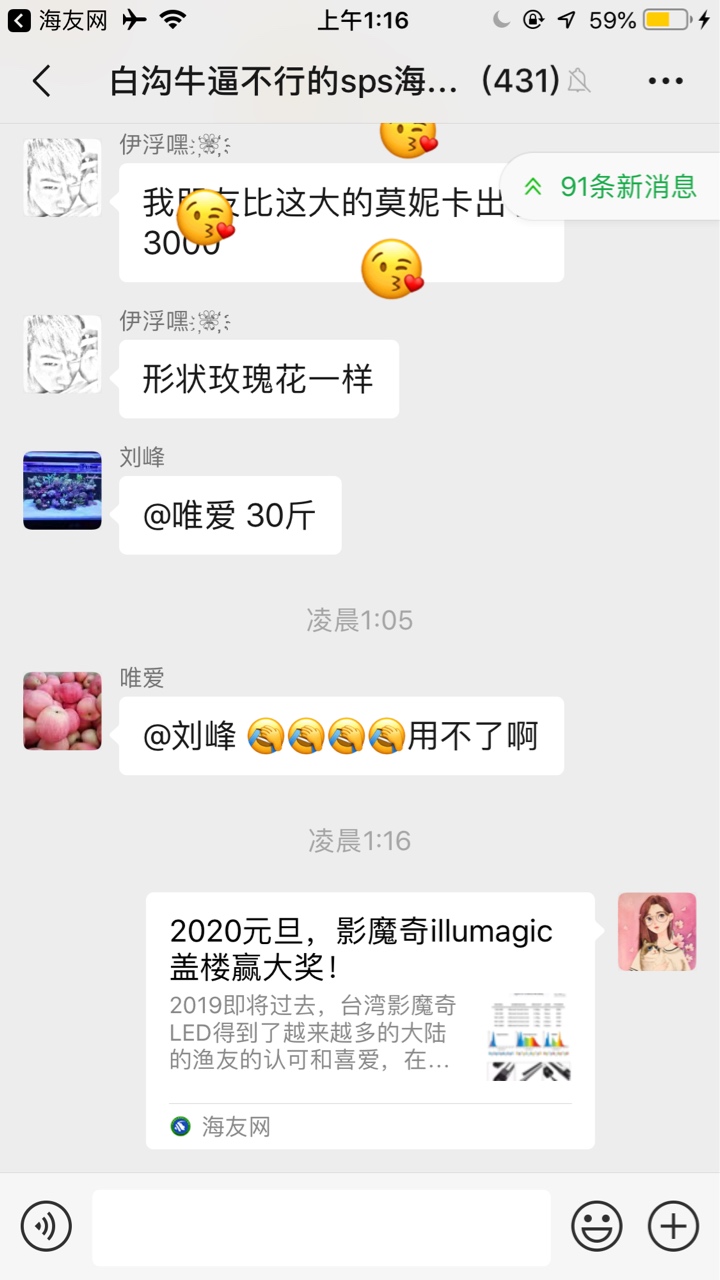View 唯爱's profile from the apple avatar
This screenshot has height=1280, width=720.
point(62,711)
